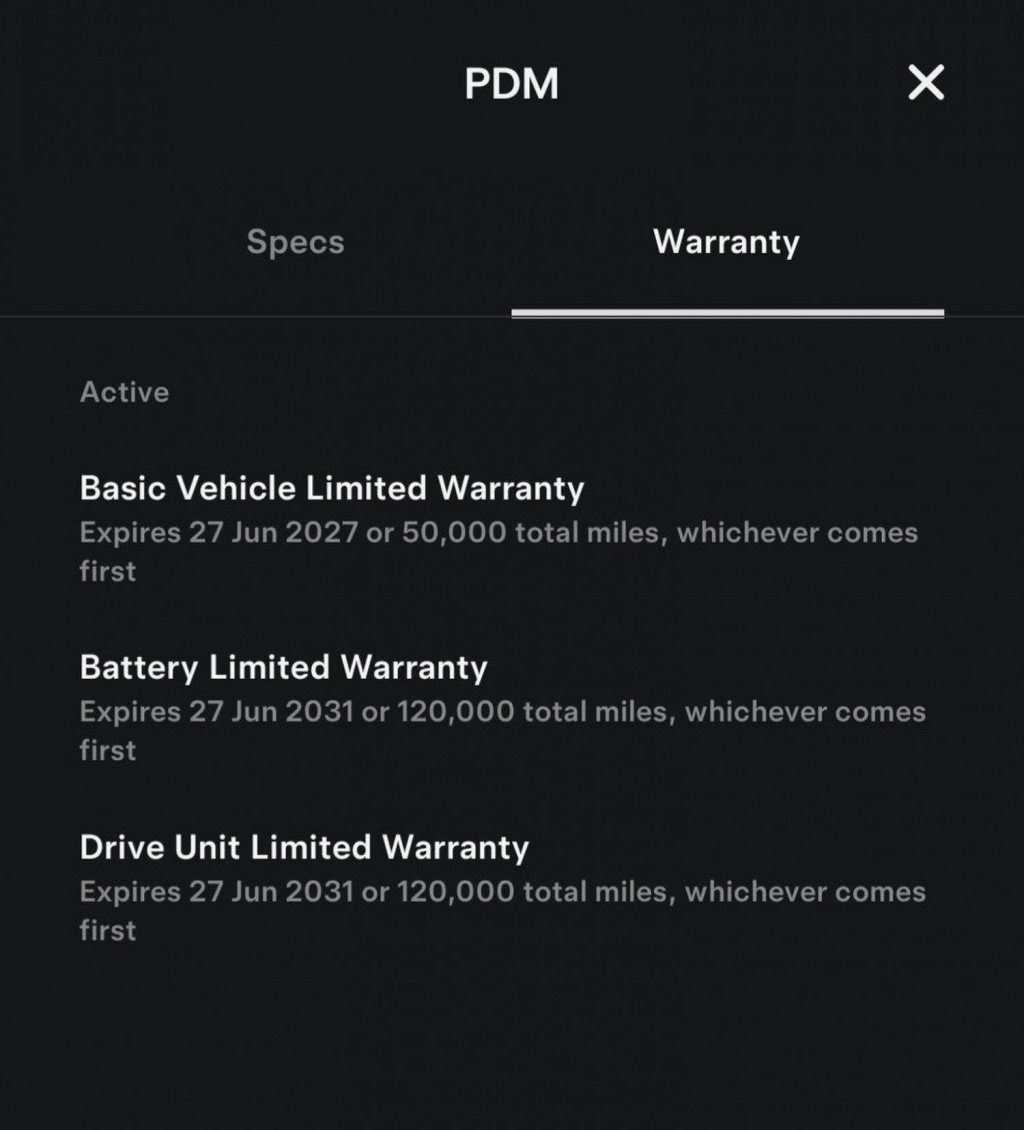Select the Specs label above the divider
1024x1130 pixels.
tap(295, 242)
